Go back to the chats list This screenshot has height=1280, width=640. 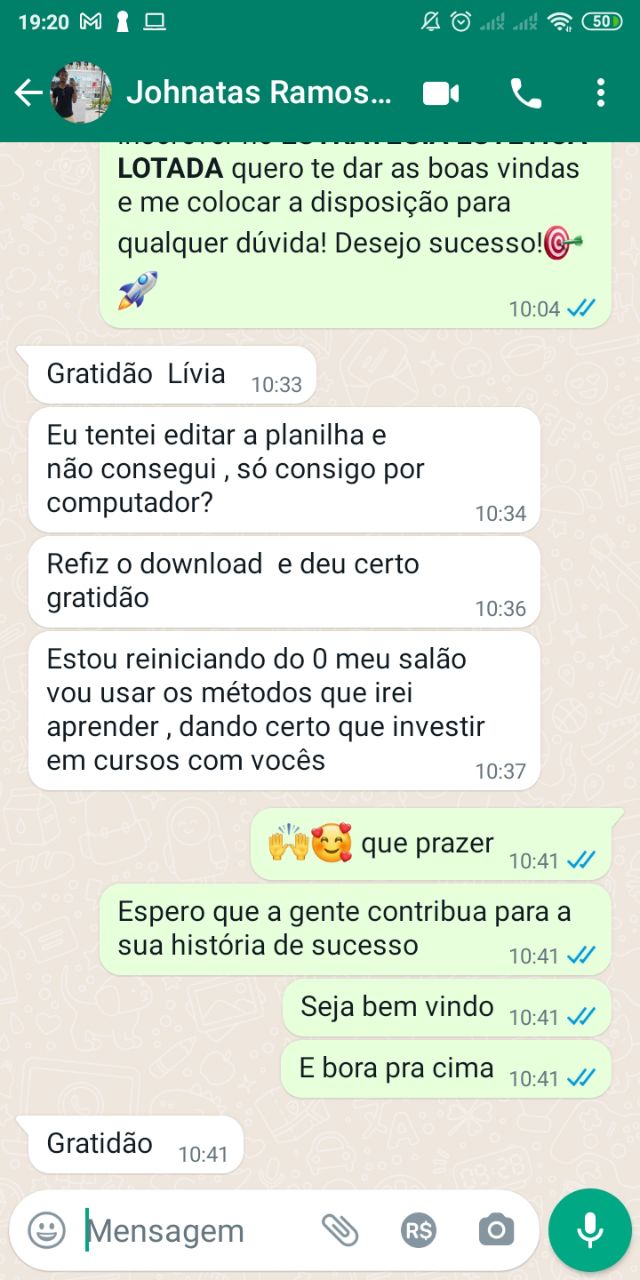[x=28, y=93]
